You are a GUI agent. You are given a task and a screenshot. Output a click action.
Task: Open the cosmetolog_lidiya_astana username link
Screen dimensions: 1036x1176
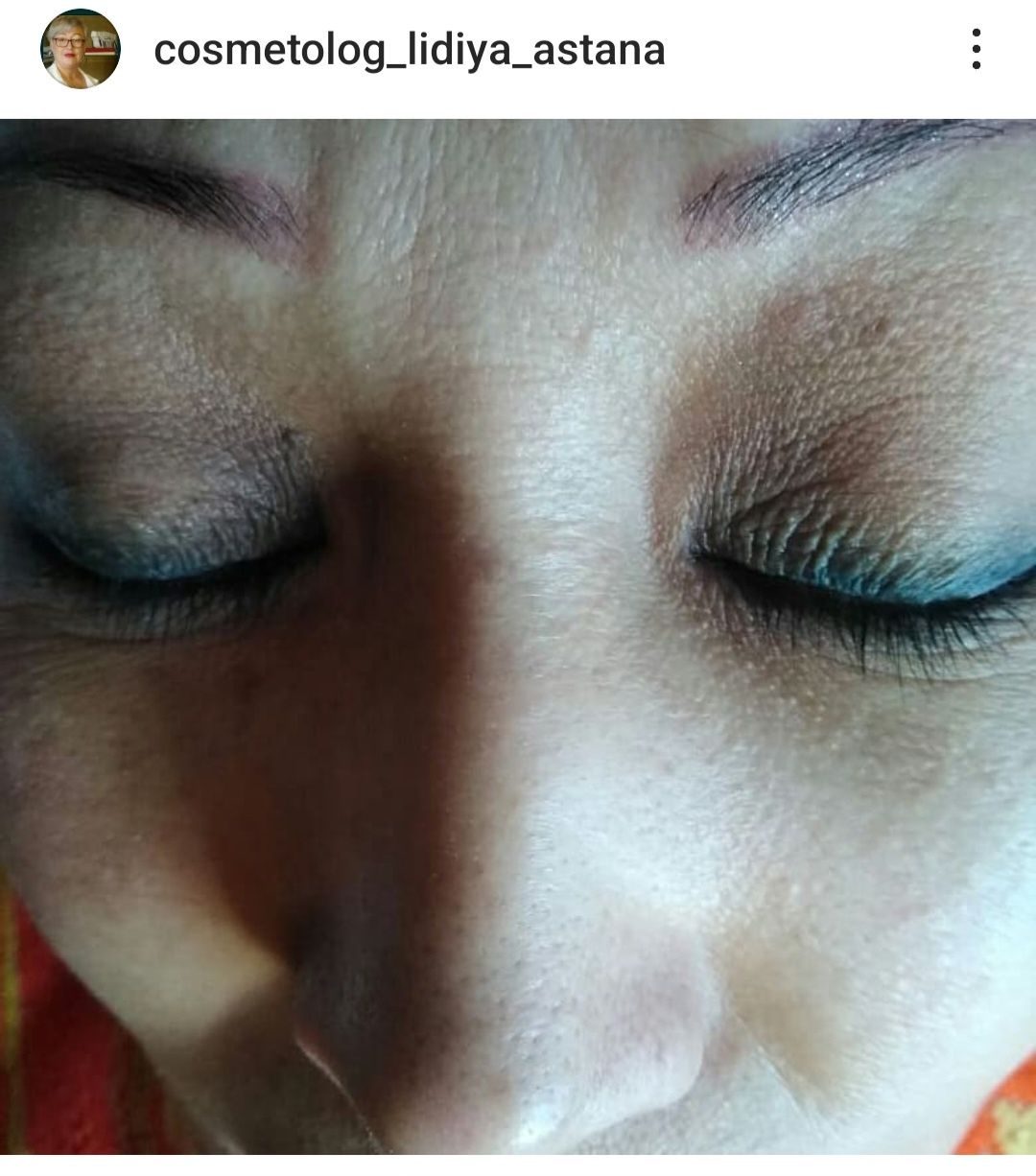click(410, 50)
